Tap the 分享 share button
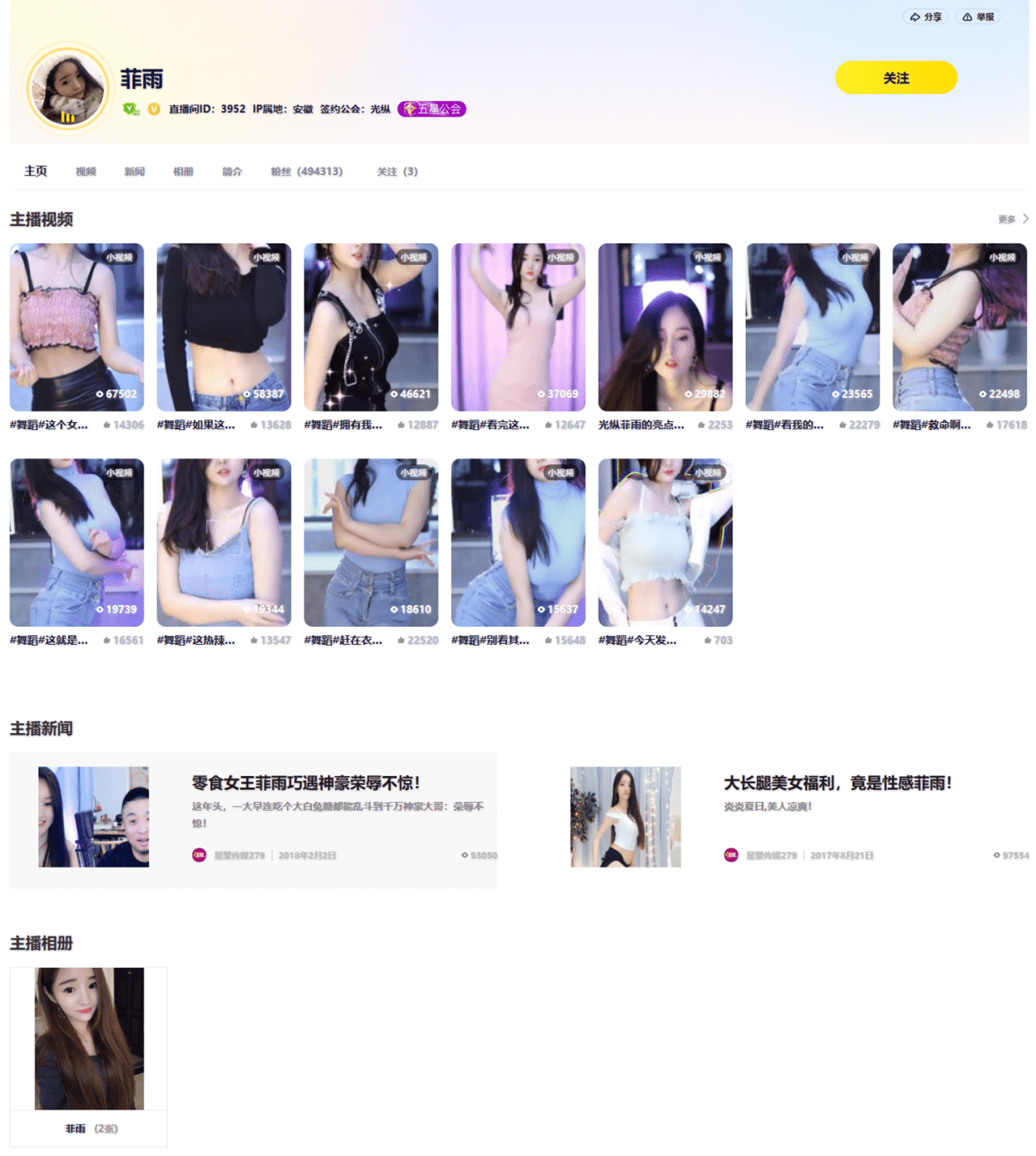 pos(925,16)
